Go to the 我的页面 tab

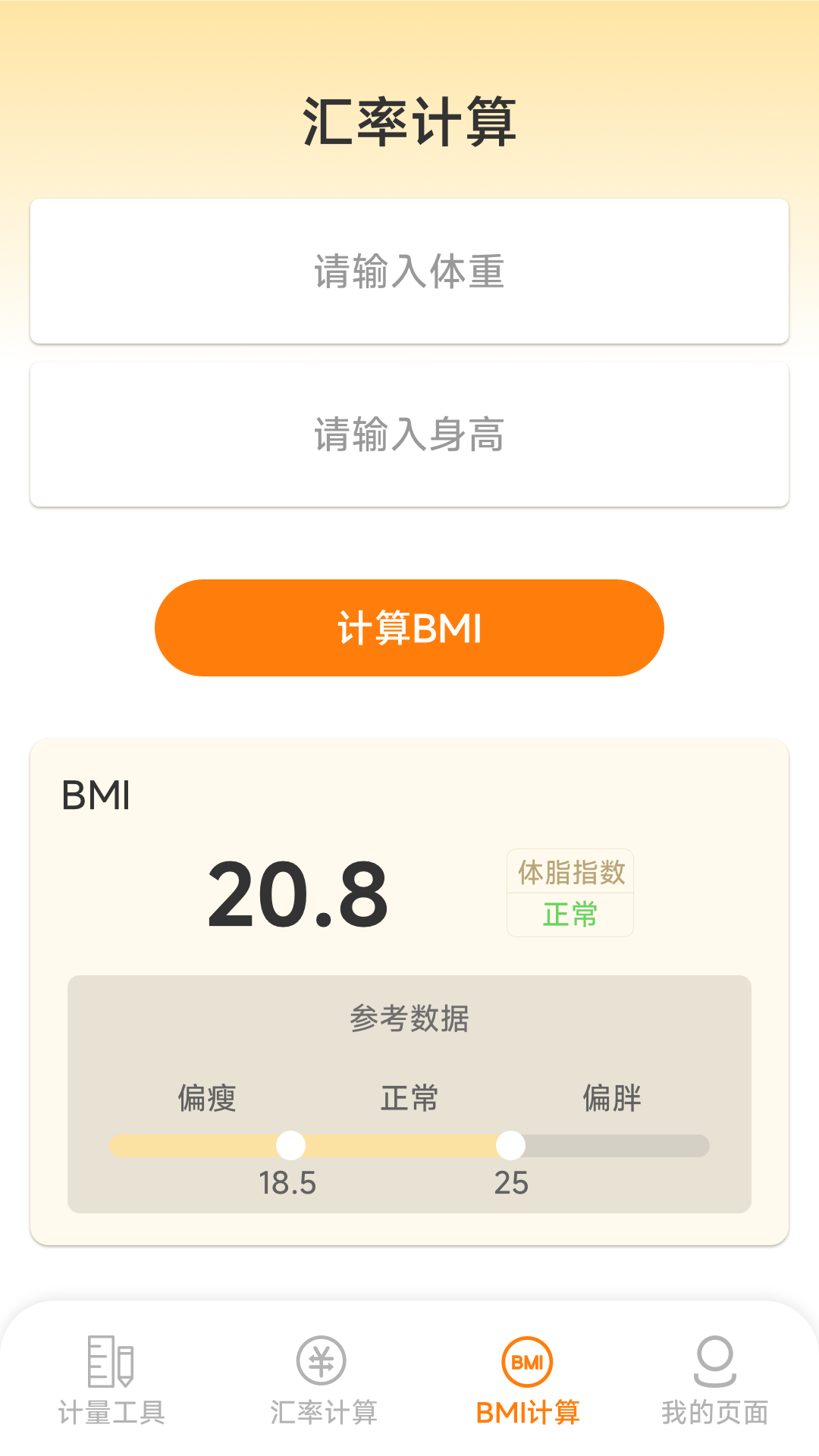[x=714, y=1380]
